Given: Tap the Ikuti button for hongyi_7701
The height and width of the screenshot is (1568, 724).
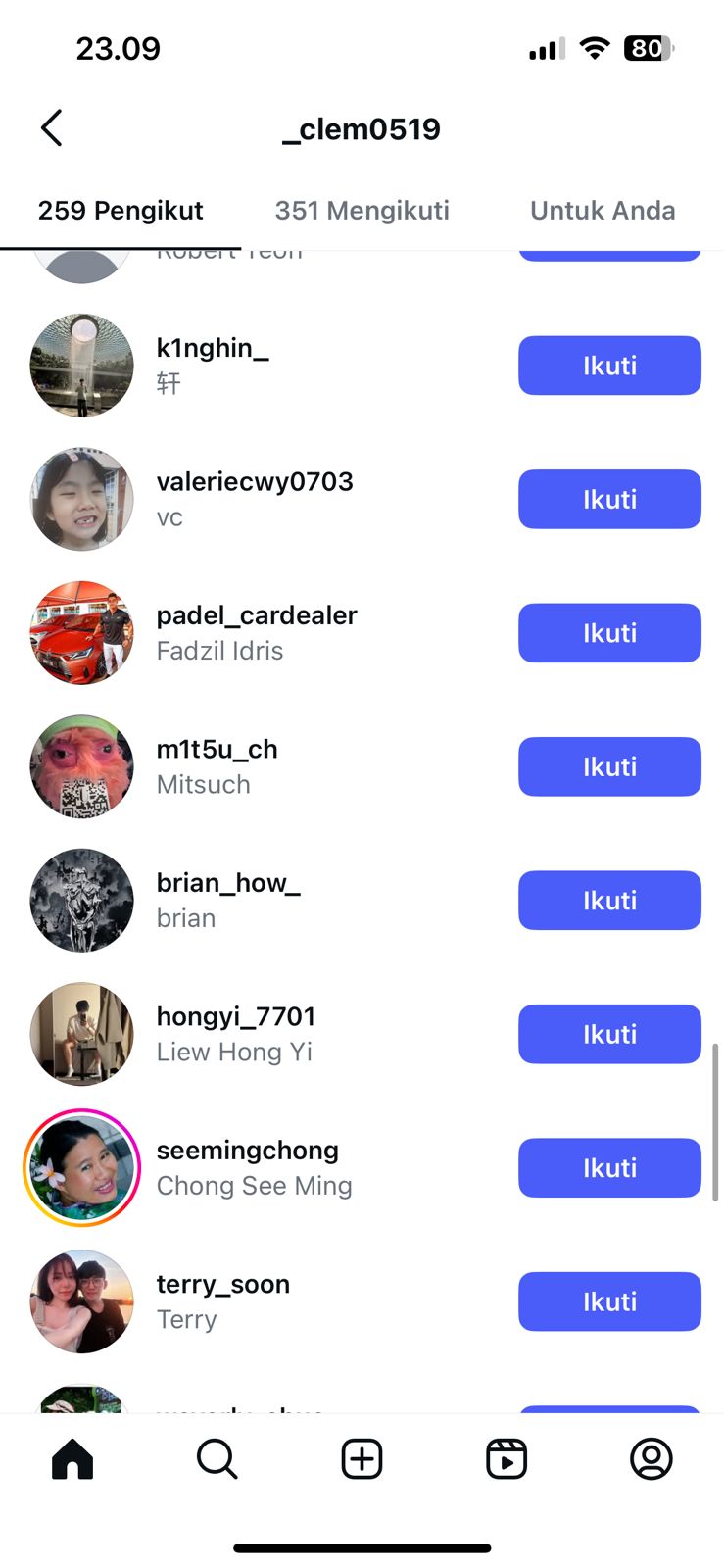Looking at the screenshot, I should [x=608, y=1034].
